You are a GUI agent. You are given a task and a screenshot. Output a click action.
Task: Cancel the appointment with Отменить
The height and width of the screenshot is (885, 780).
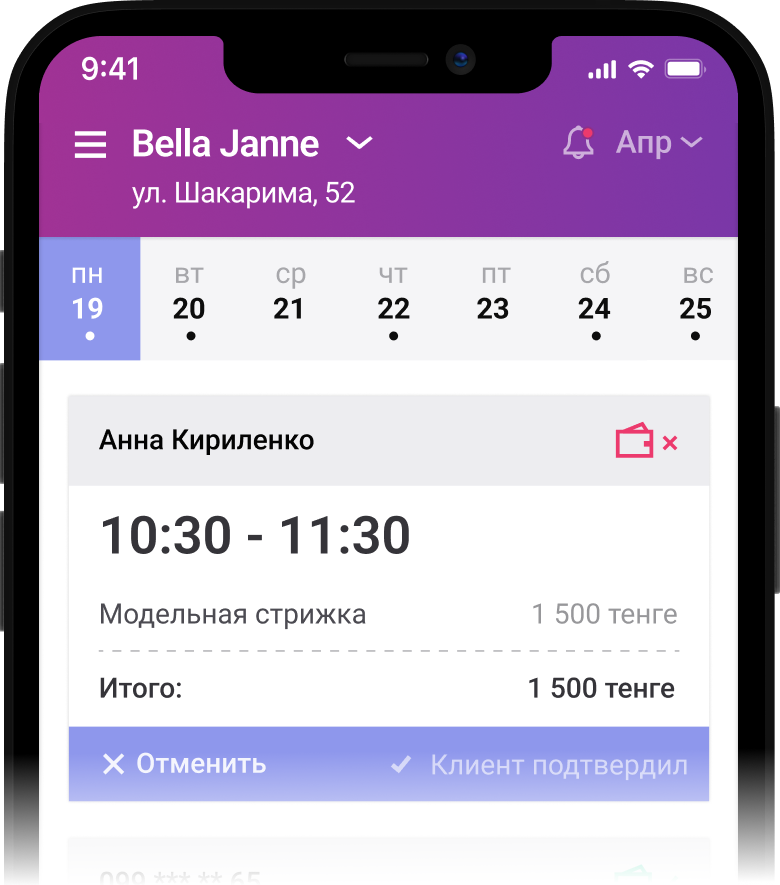tap(185, 765)
